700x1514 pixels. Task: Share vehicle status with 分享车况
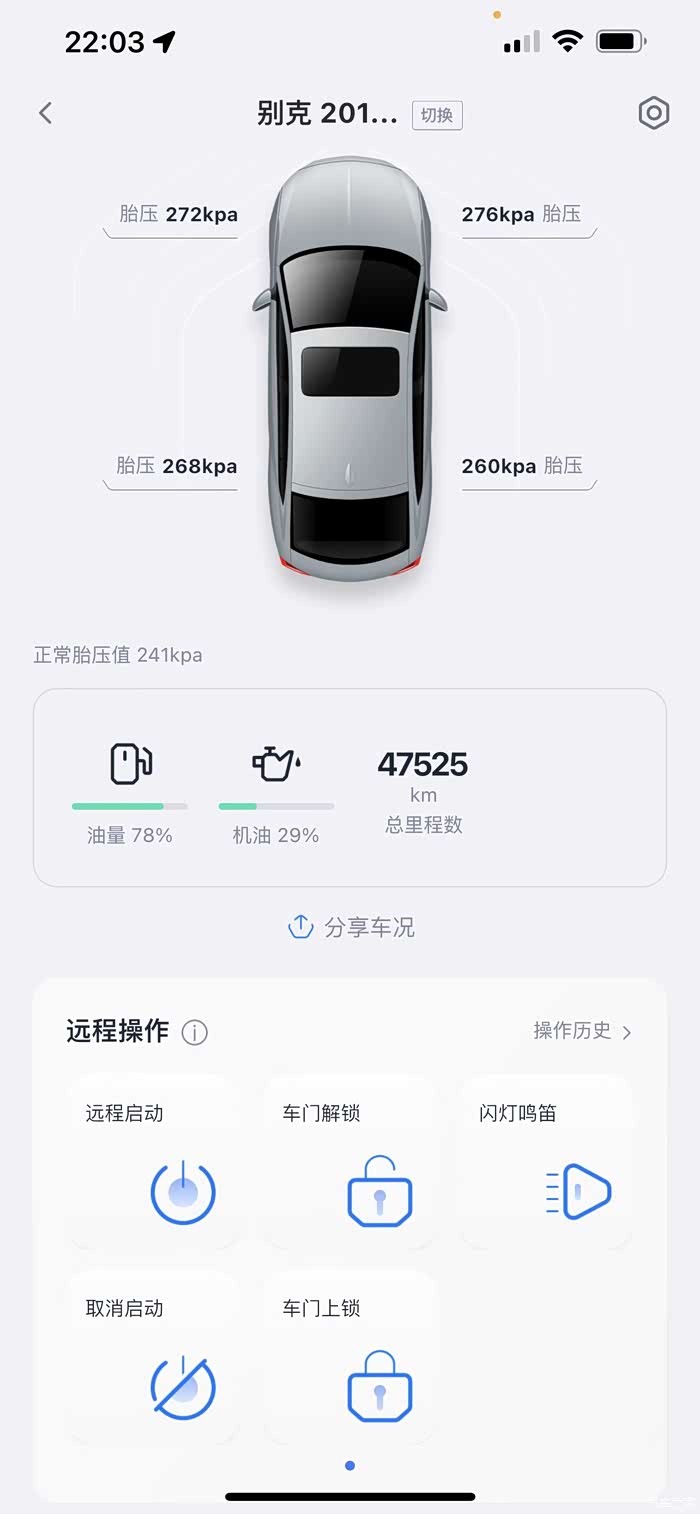(351, 928)
